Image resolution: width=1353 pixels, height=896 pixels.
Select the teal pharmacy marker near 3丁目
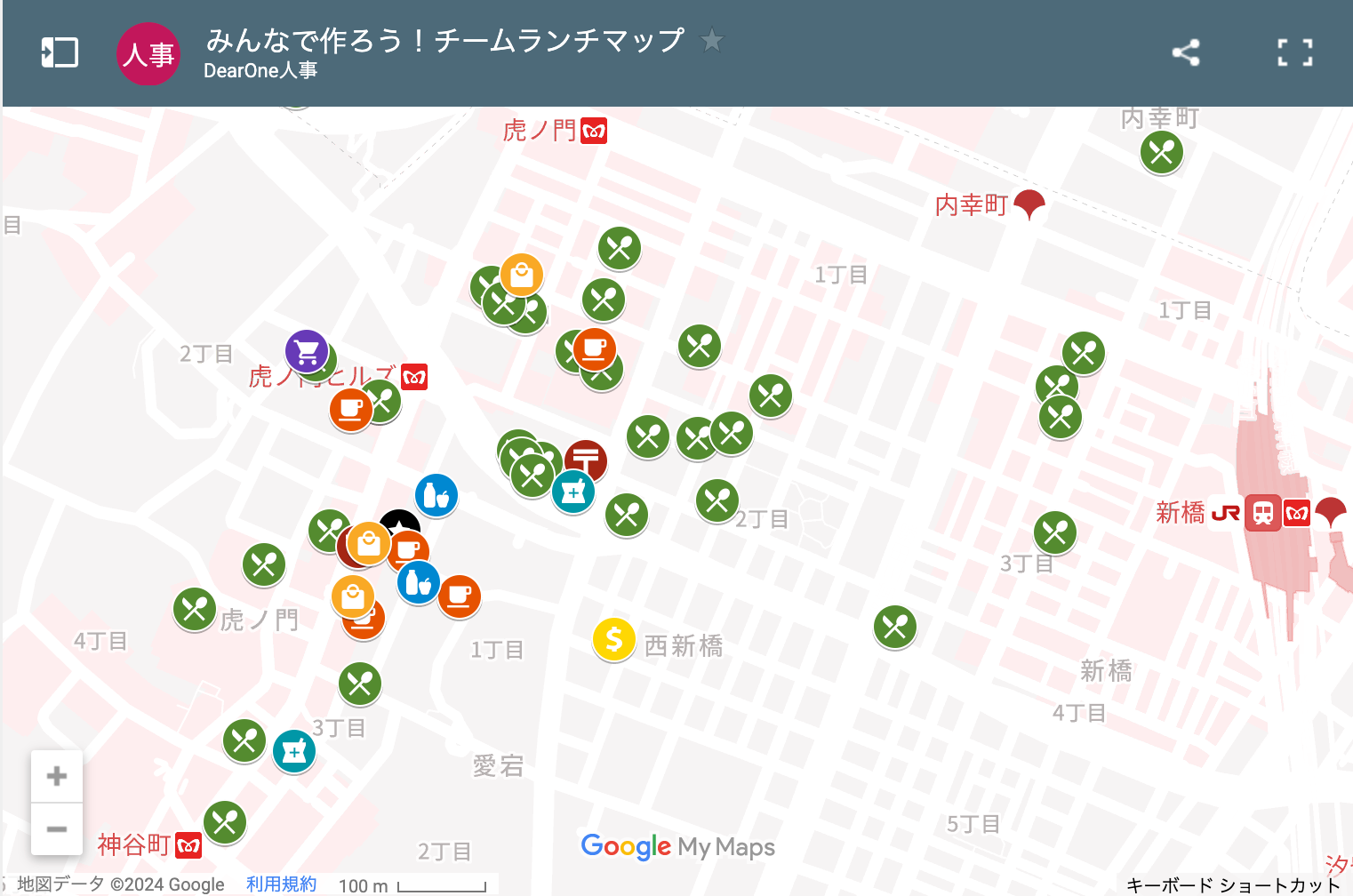[294, 752]
